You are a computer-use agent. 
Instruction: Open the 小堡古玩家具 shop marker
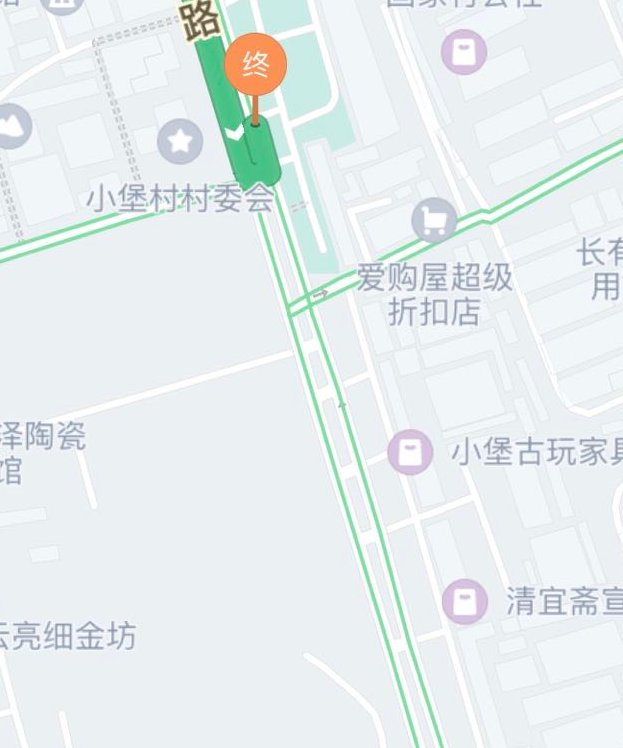point(410,452)
